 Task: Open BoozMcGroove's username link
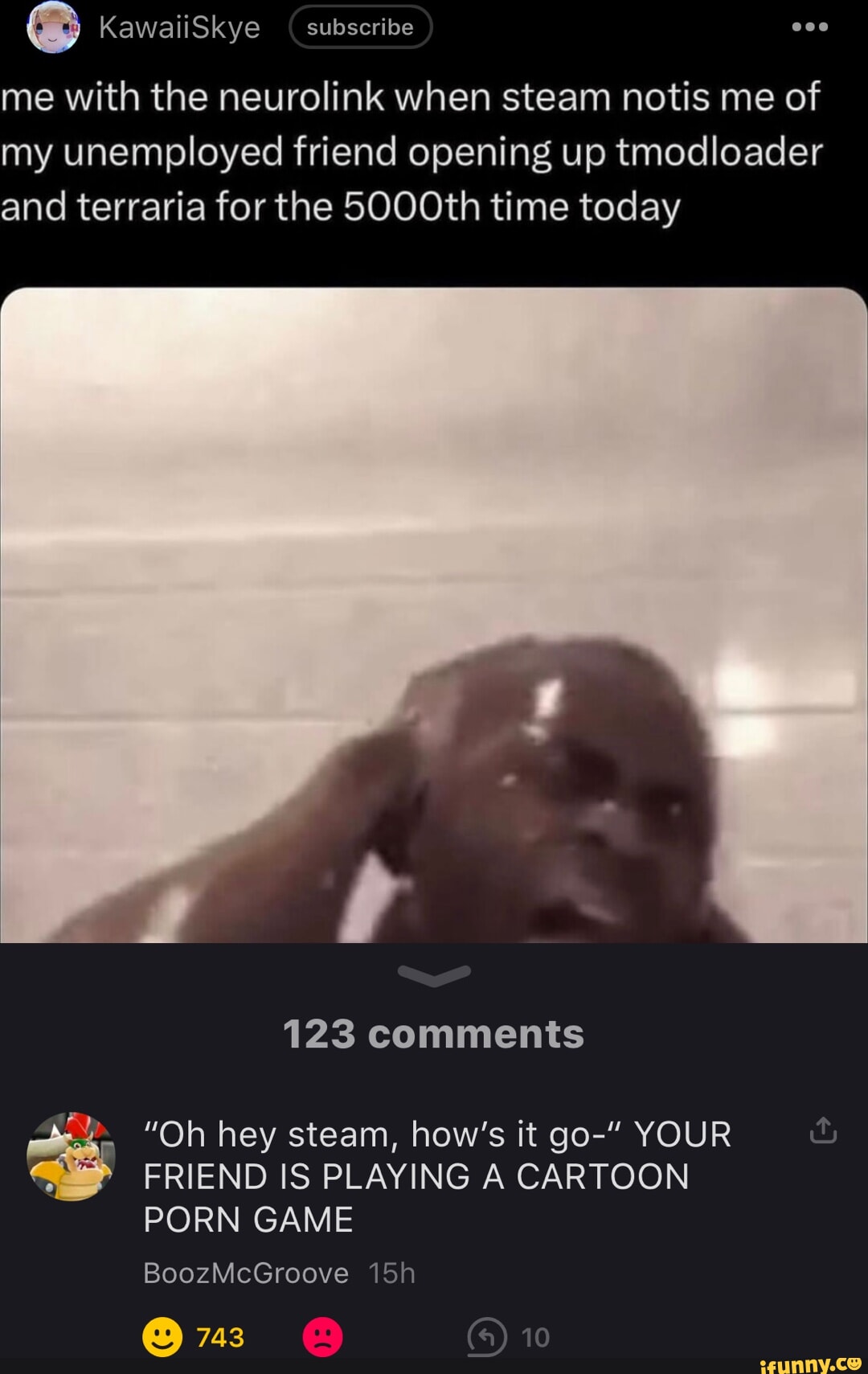pos(246,1273)
